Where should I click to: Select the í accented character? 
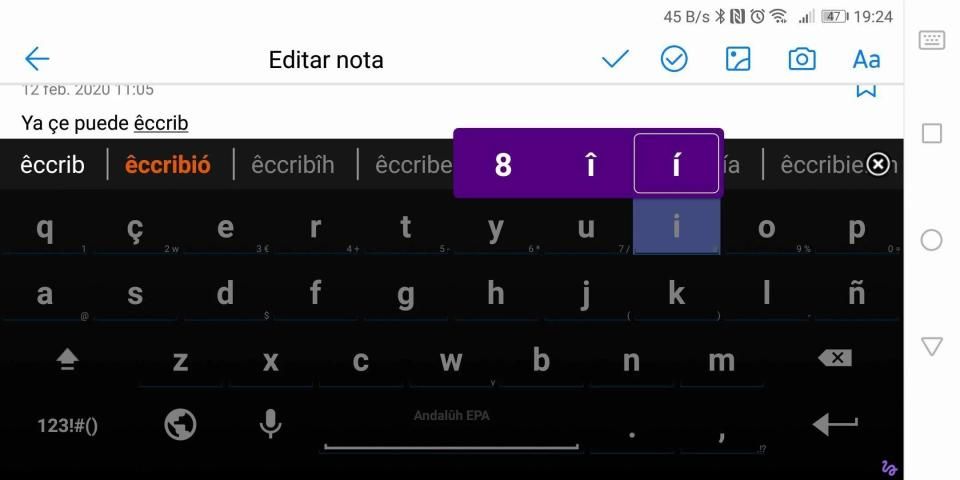tap(676, 164)
